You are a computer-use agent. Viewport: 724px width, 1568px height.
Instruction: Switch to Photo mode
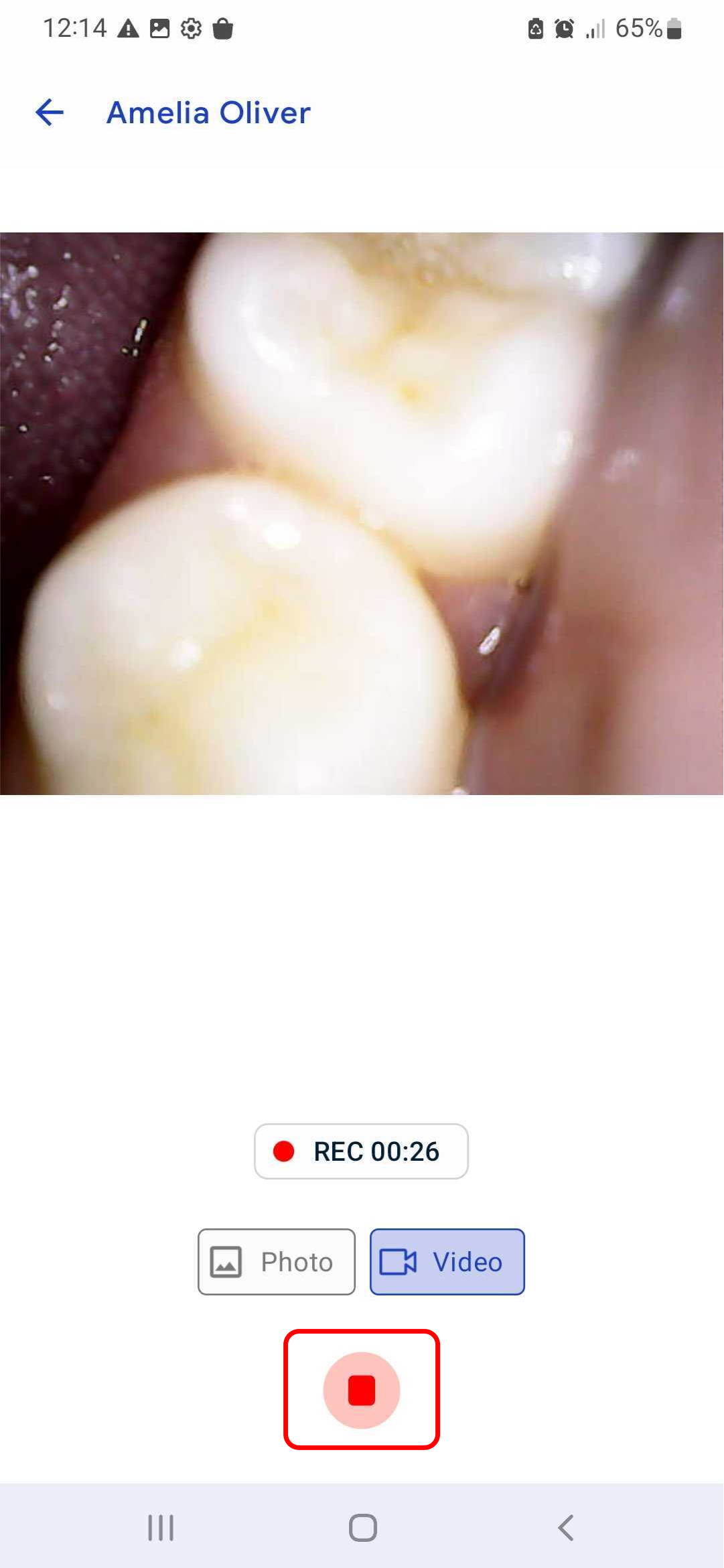pyautogui.click(x=277, y=1262)
